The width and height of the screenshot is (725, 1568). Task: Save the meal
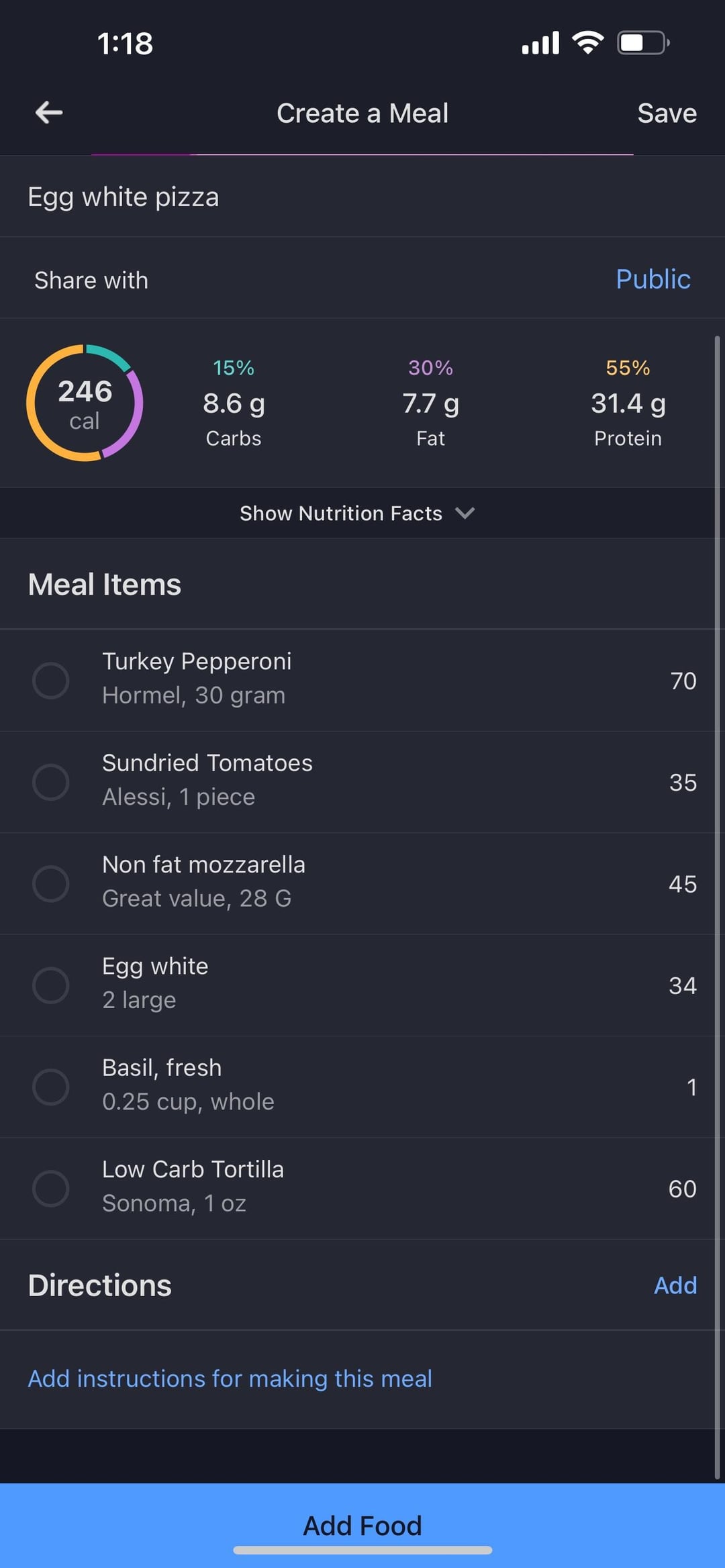pyautogui.click(x=667, y=113)
